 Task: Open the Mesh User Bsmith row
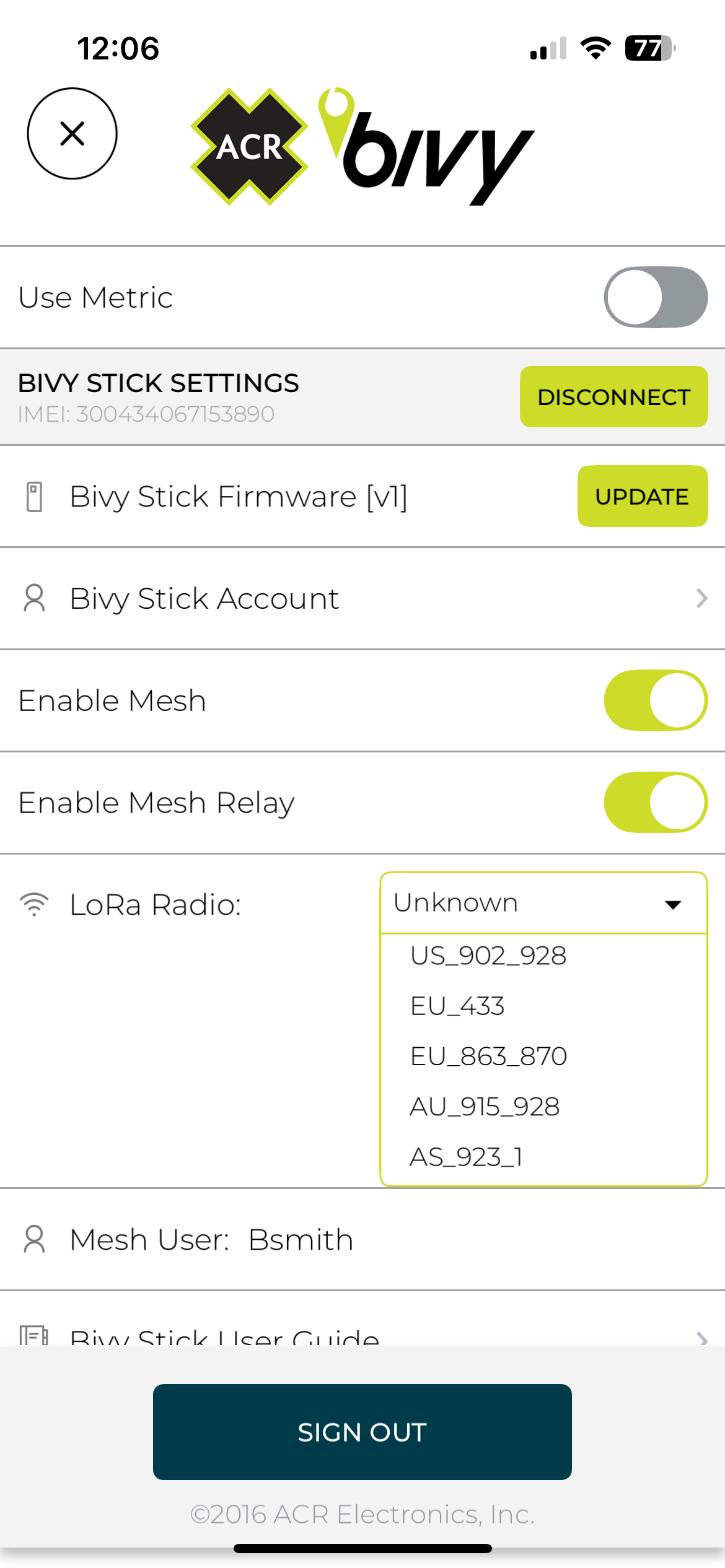coord(362,1240)
